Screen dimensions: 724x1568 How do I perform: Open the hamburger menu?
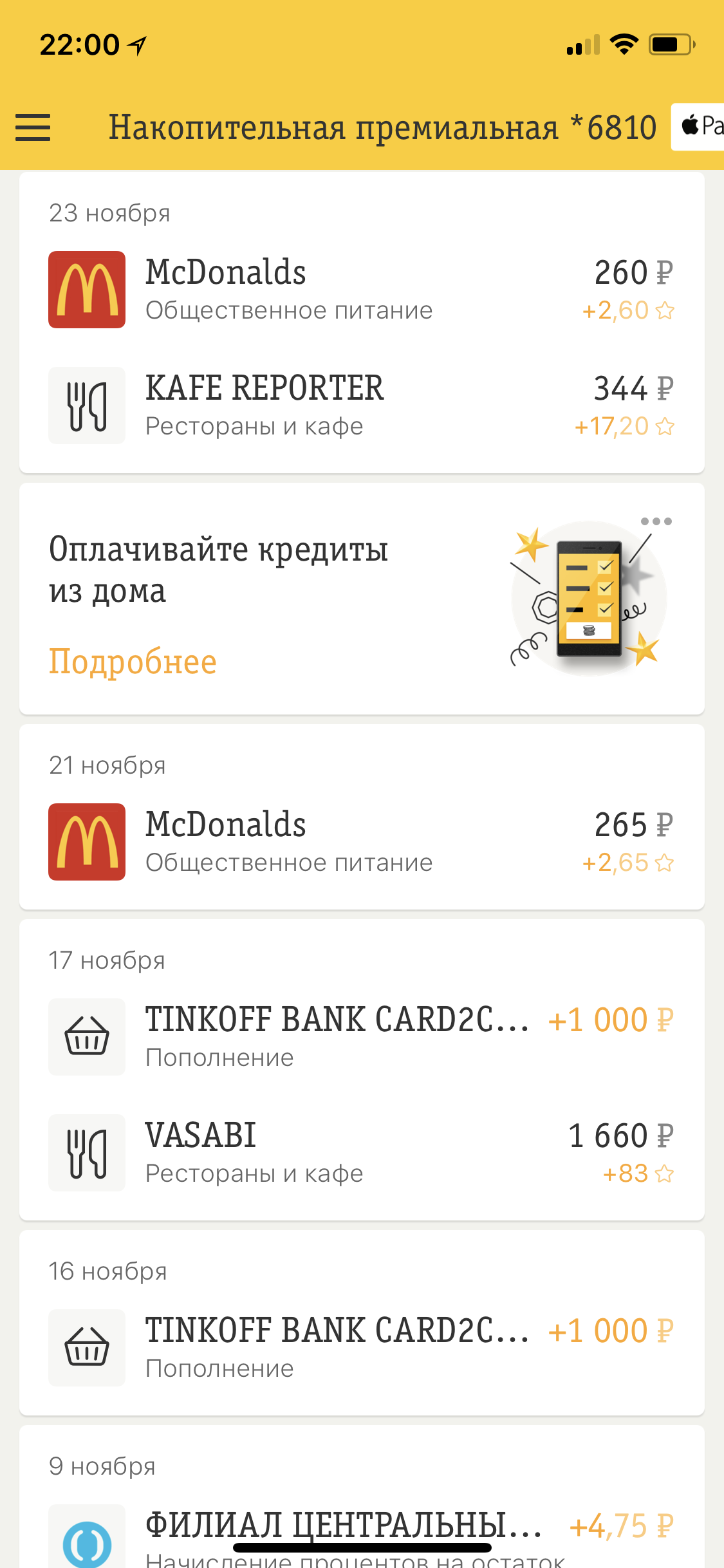[x=33, y=127]
